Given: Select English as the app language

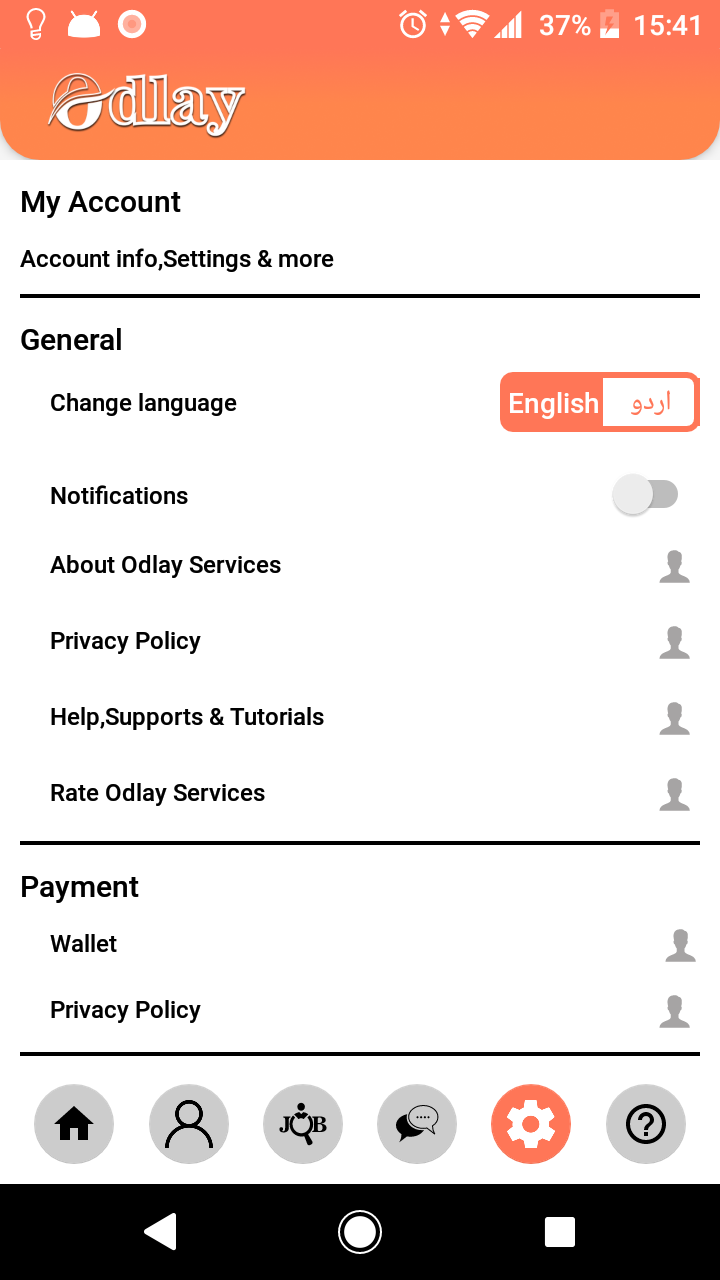Looking at the screenshot, I should coord(553,403).
